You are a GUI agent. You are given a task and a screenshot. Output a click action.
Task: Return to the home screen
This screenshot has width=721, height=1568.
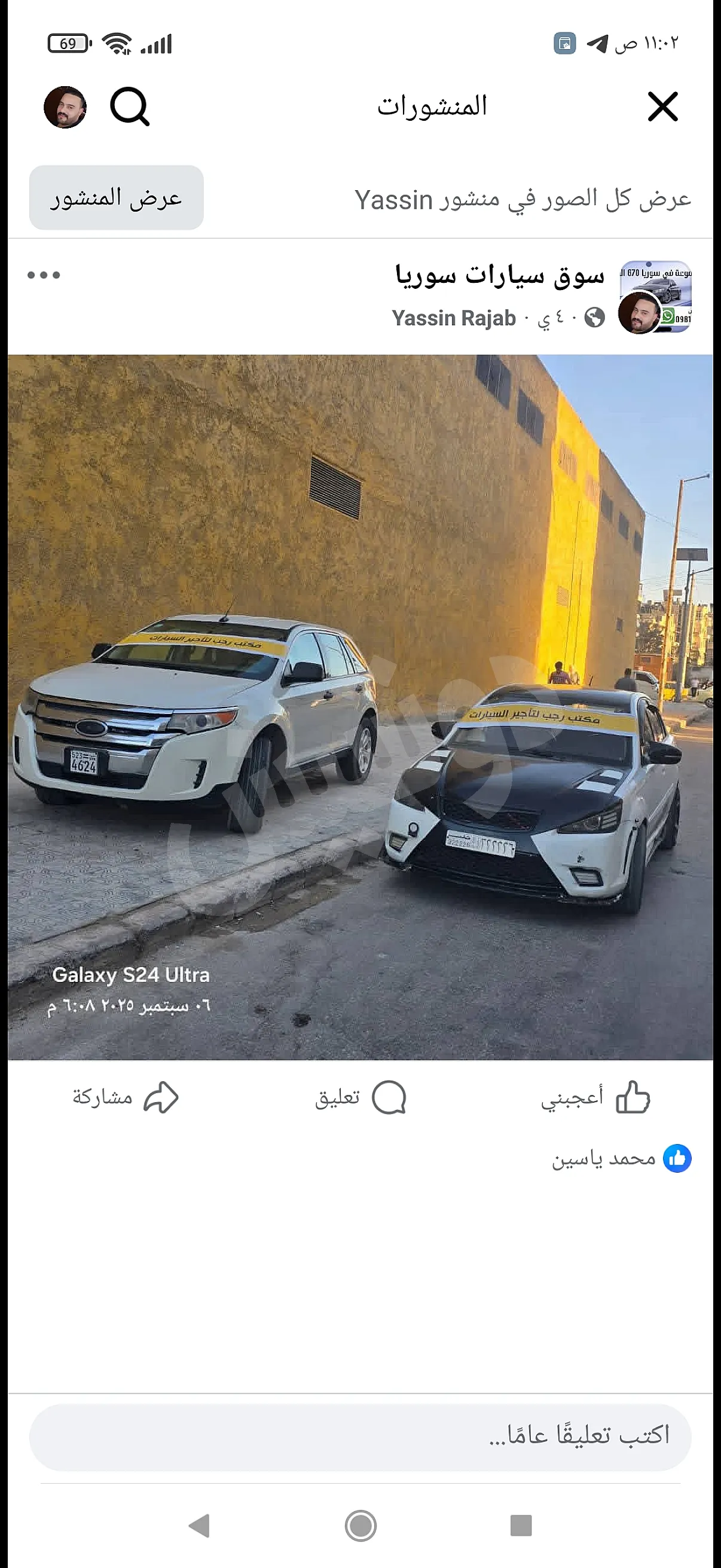pyautogui.click(x=361, y=1526)
